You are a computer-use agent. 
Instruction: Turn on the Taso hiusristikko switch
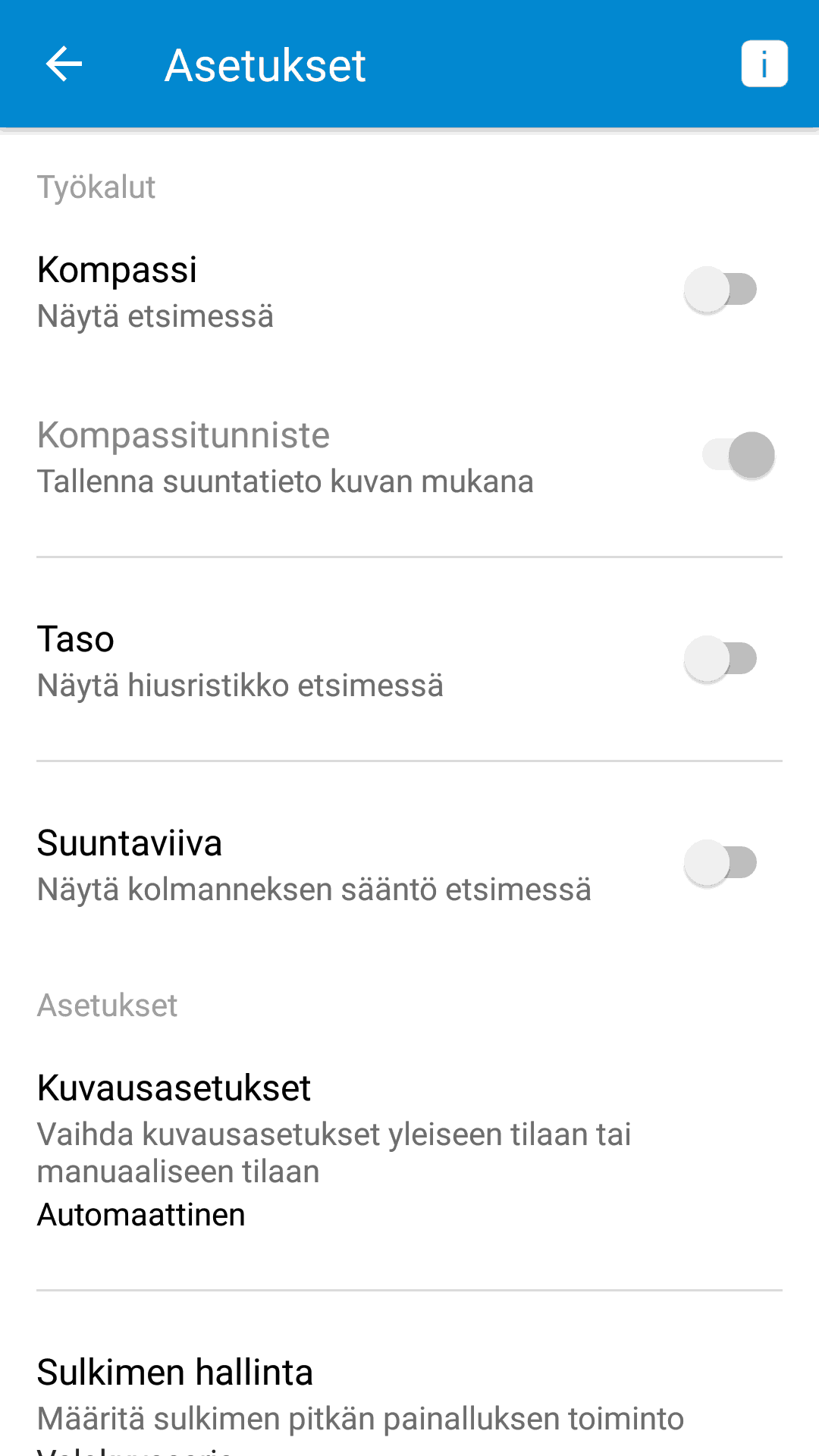[720, 659]
